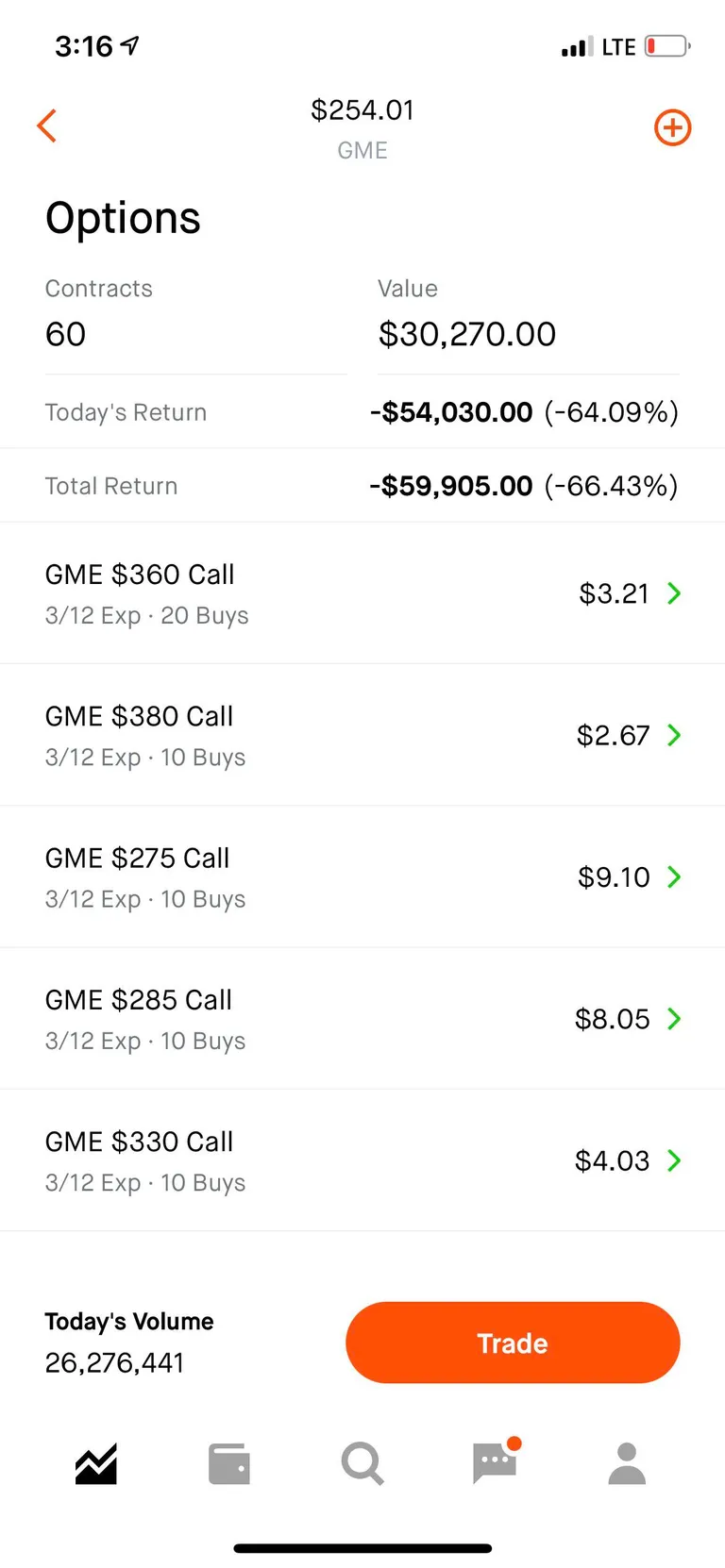Tap Today's Return row for breakdown

(x=362, y=411)
